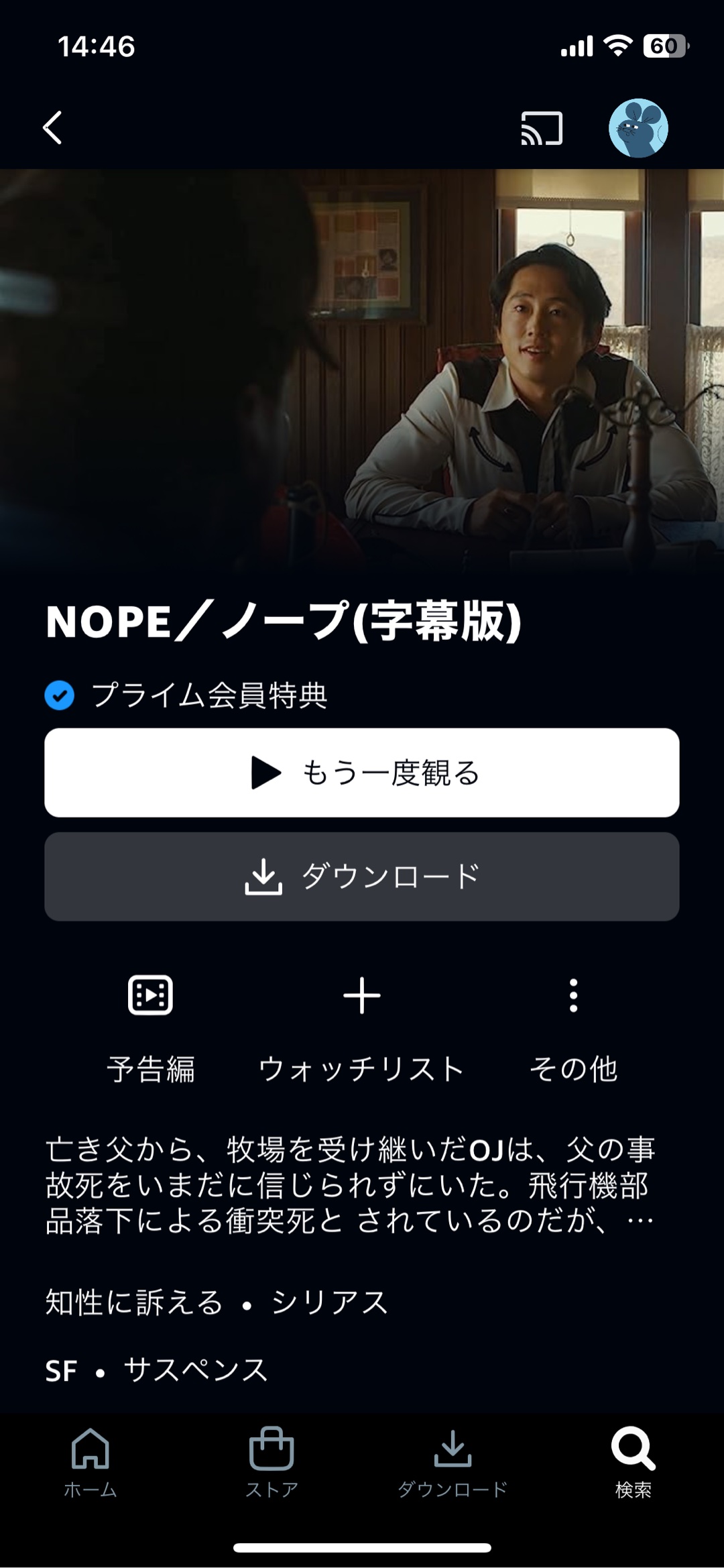Go back using the top-left arrow
Image resolution: width=724 pixels, height=1568 pixels.
tap(54, 127)
